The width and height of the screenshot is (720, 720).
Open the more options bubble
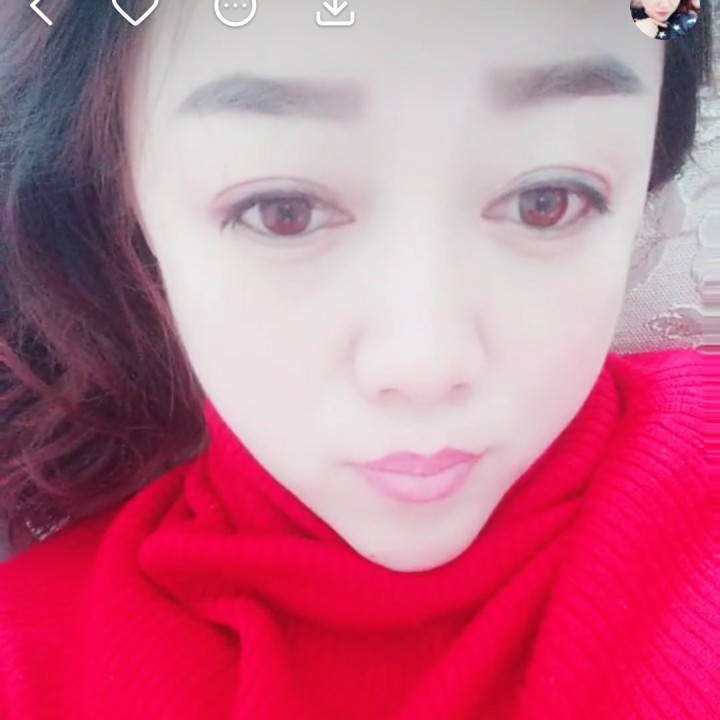(x=235, y=9)
